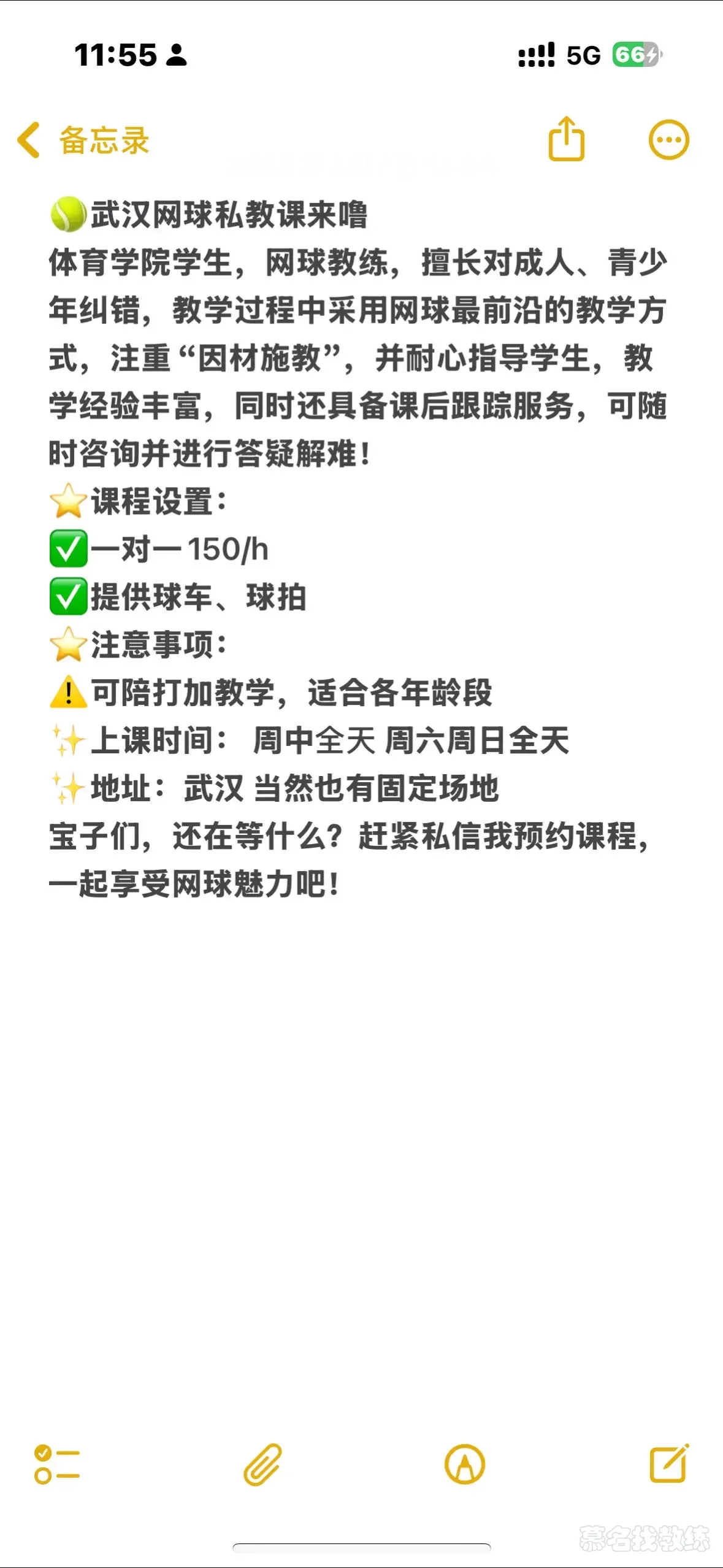Open the more options menu
723x1568 pixels.
pyautogui.click(x=668, y=140)
